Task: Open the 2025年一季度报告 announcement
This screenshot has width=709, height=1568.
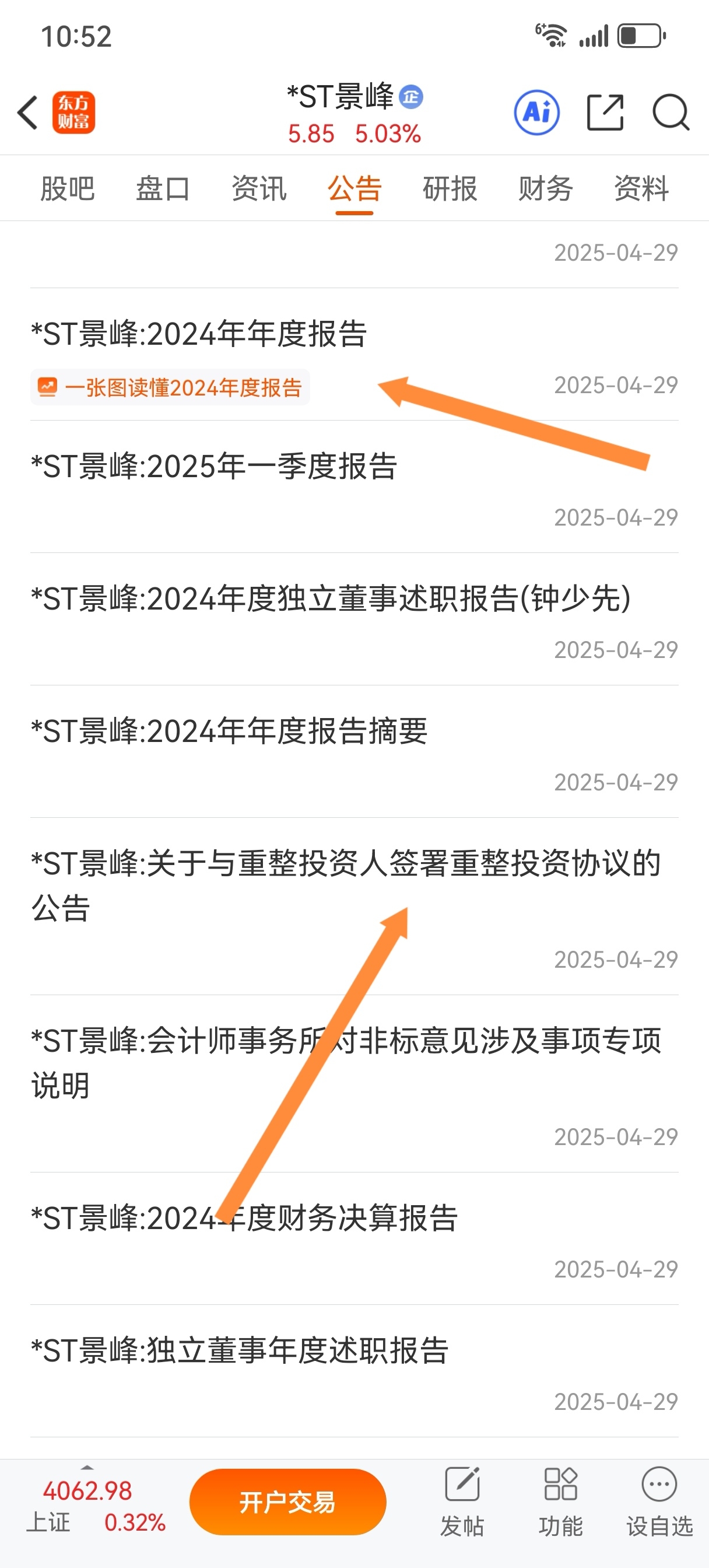Action: [214, 467]
